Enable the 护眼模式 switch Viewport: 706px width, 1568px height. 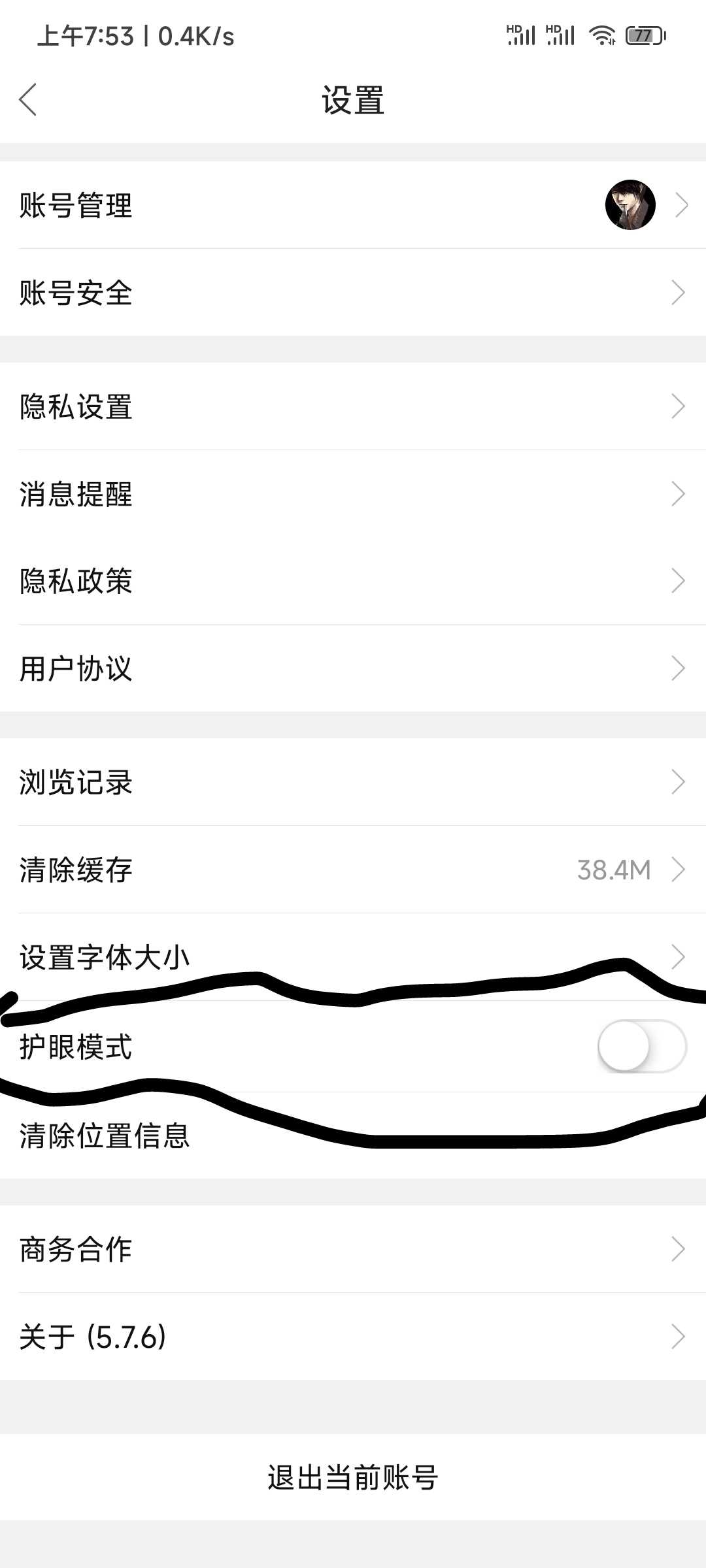click(641, 1046)
